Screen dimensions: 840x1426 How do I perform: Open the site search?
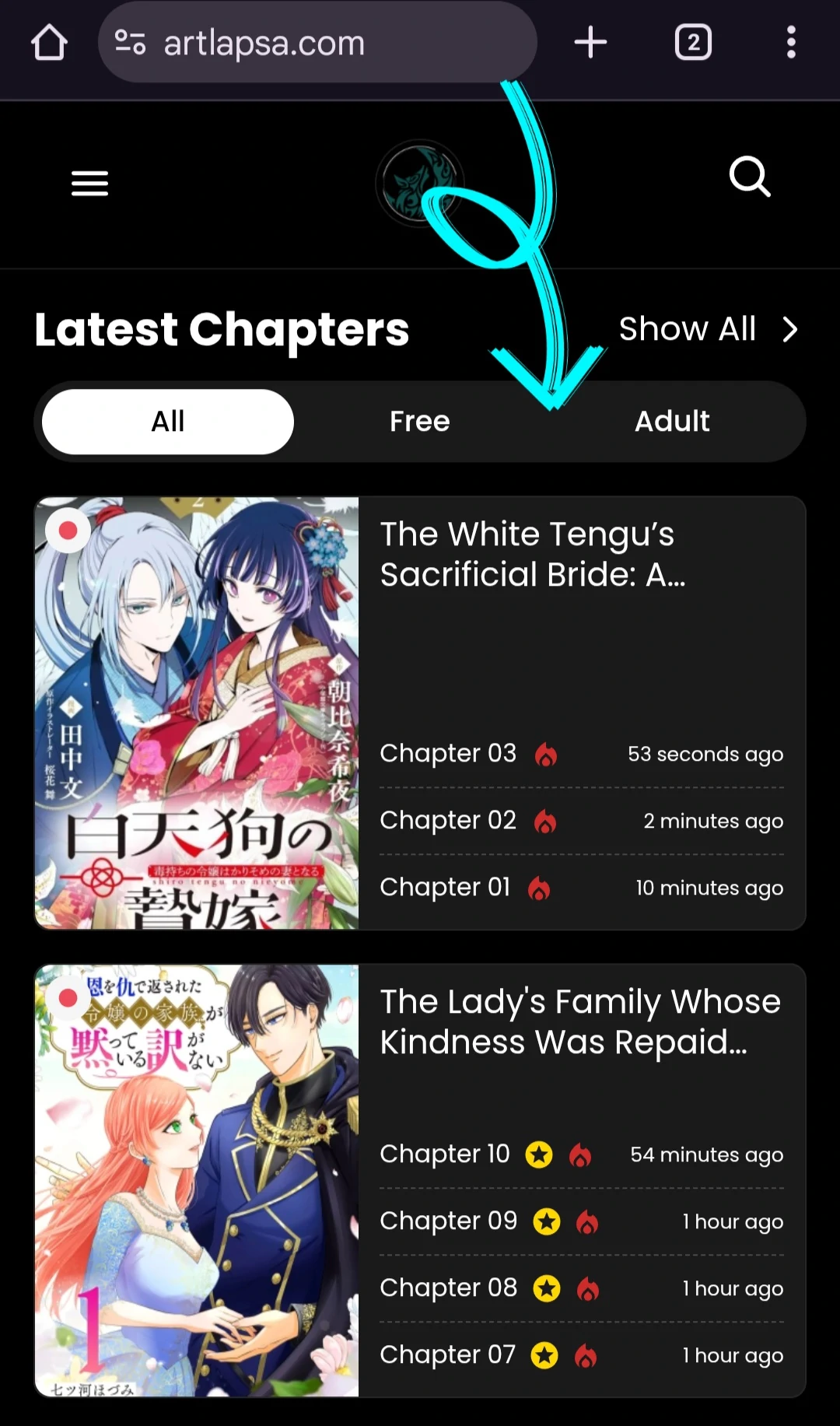(x=750, y=177)
